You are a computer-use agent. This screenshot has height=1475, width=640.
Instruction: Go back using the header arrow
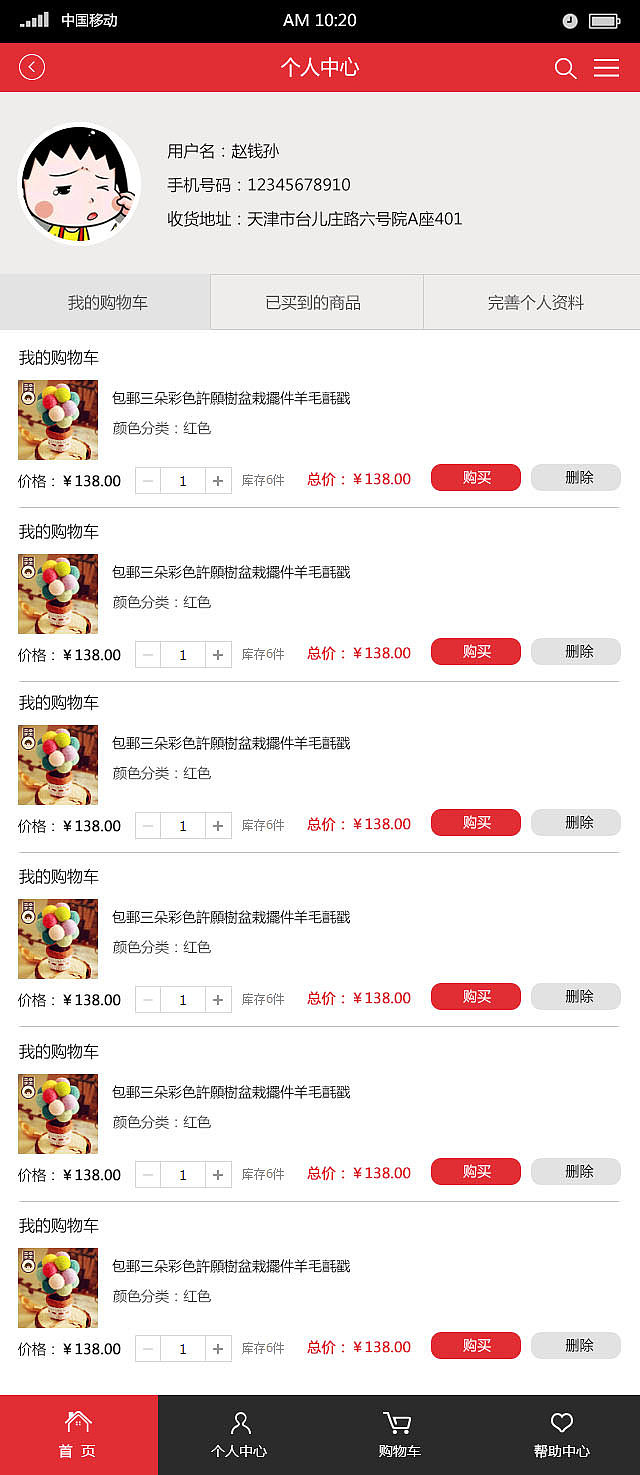tap(32, 67)
